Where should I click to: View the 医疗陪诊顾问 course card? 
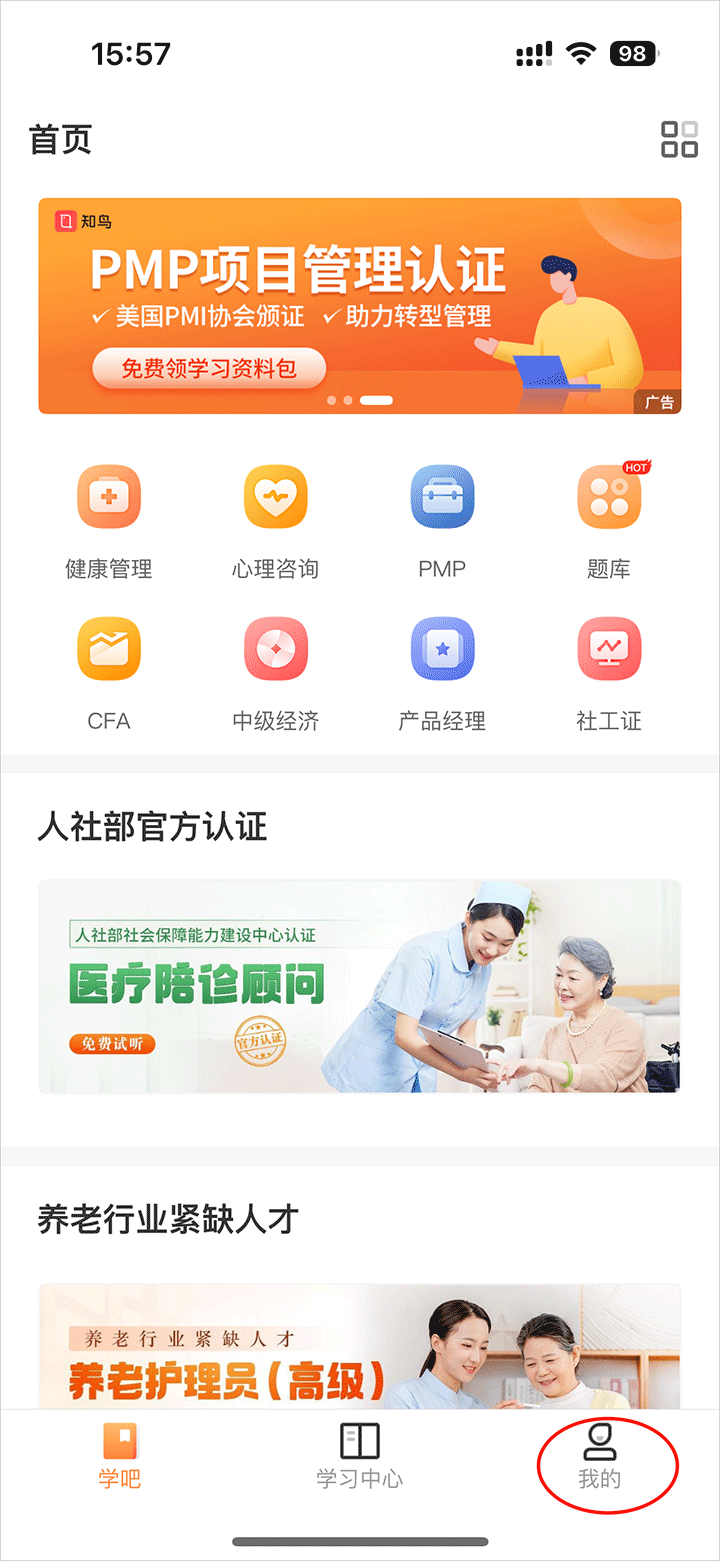(360, 987)
